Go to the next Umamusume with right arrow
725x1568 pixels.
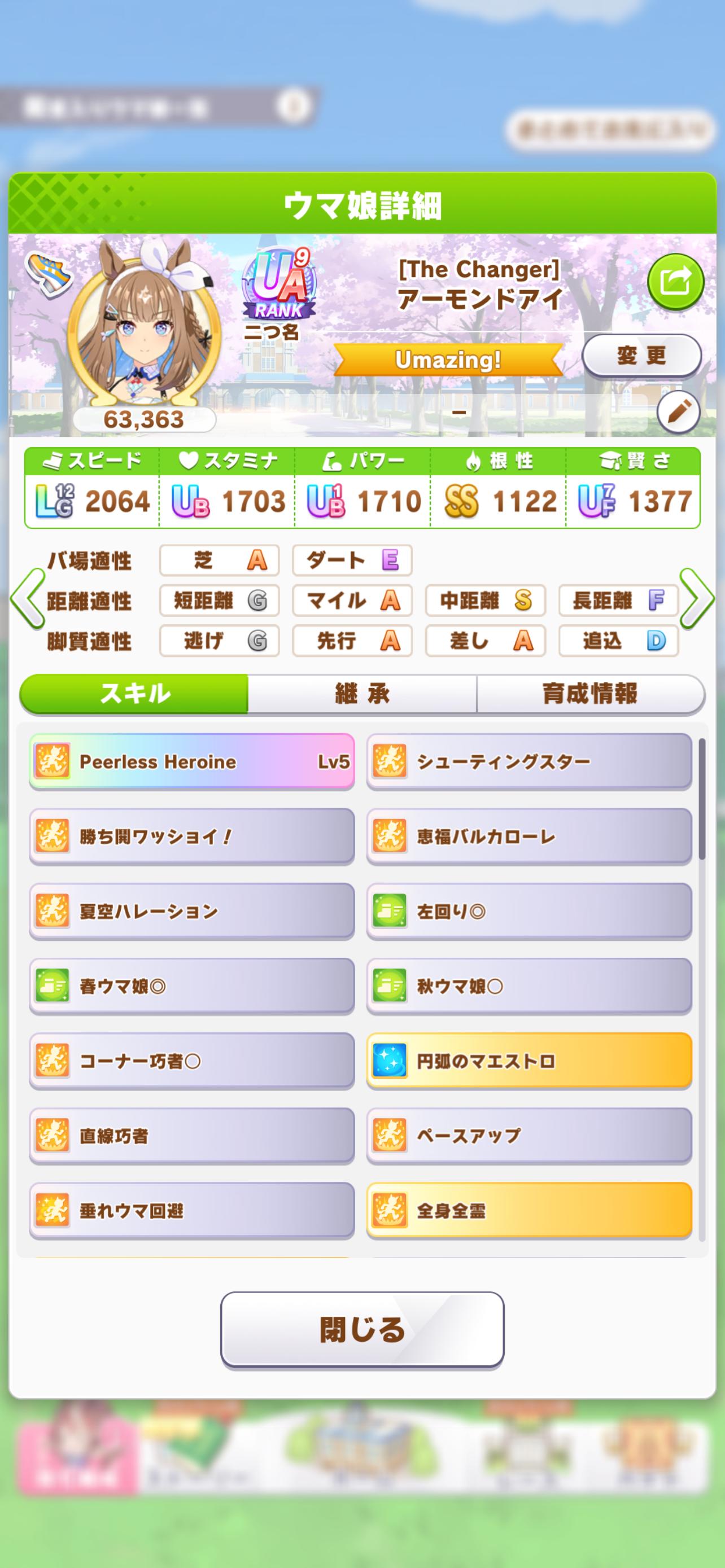tap(696, 599)
